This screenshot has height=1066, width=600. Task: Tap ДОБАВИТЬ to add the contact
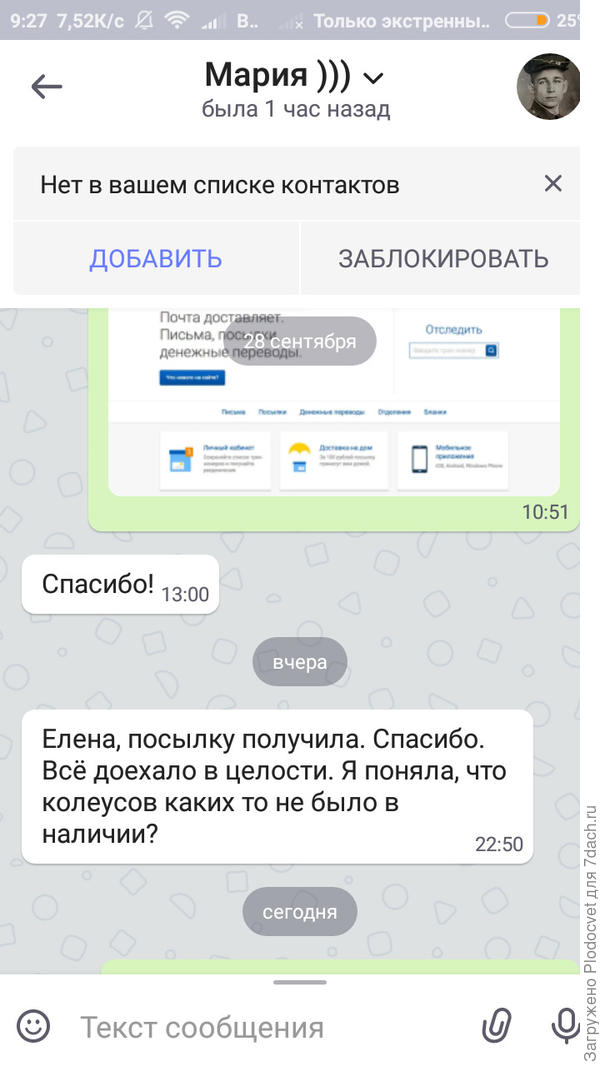(156, 258)
